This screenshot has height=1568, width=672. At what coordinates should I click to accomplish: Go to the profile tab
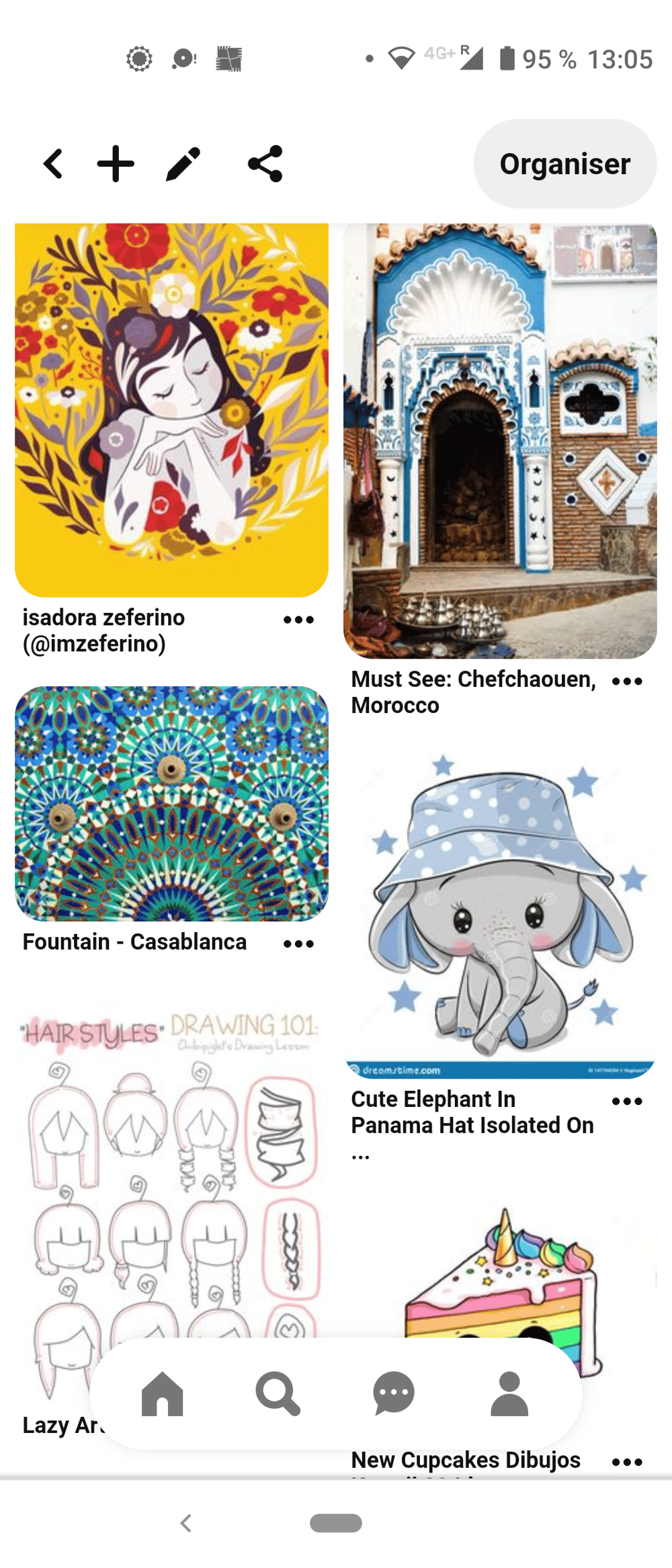tap(509, 1393)
